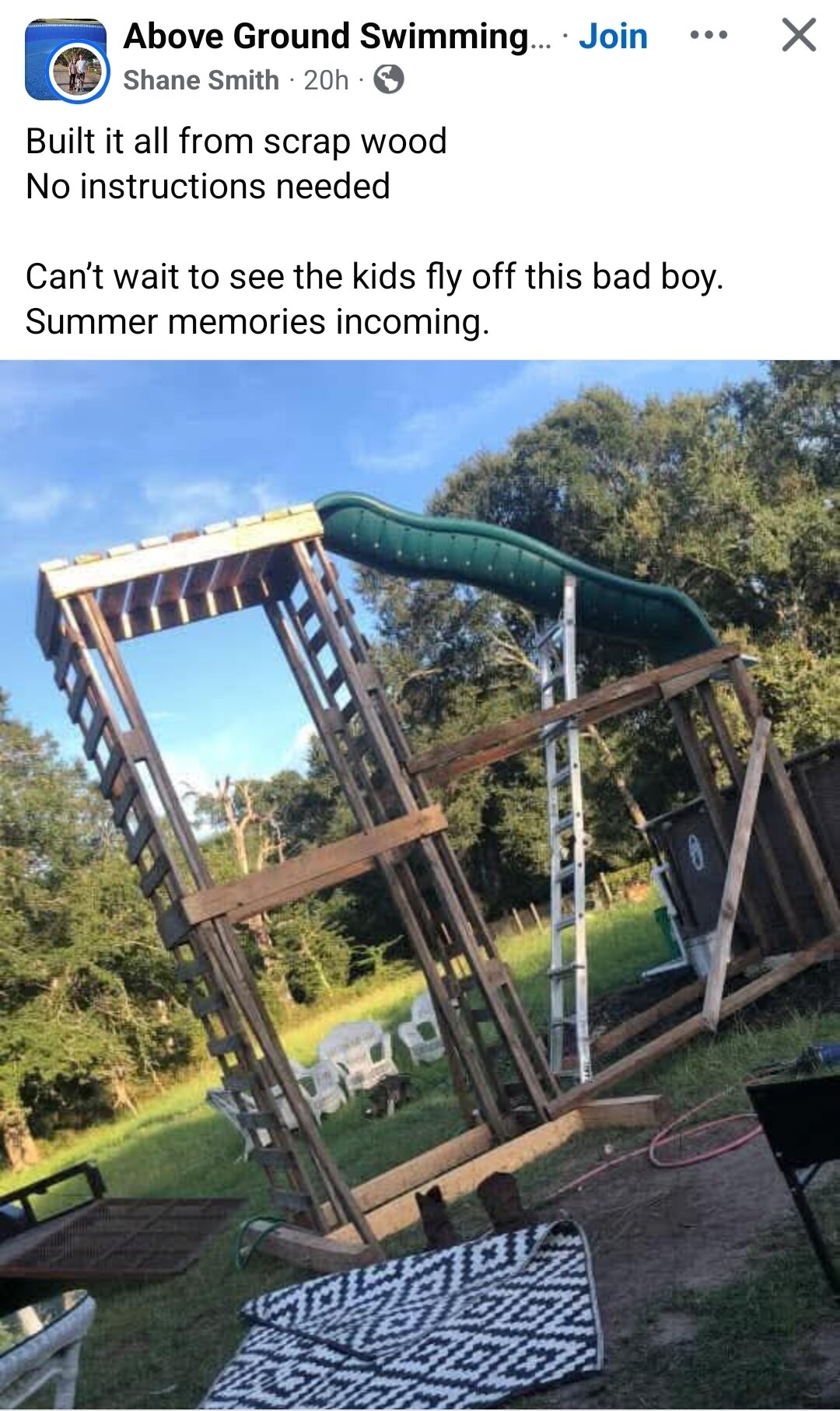Open the Above Ground Swimming group page

tap(336, 37)
